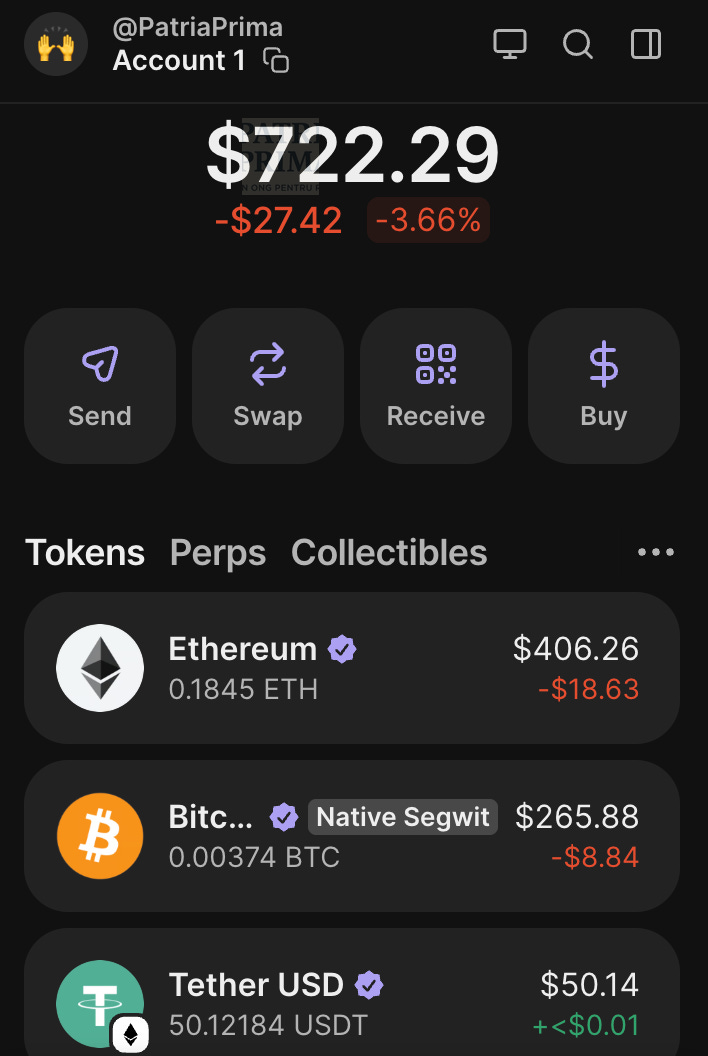Image resolution: width=708 pixels, height=1056 pixels.
Task: Tap the Send button
Action: coord(100,386)
